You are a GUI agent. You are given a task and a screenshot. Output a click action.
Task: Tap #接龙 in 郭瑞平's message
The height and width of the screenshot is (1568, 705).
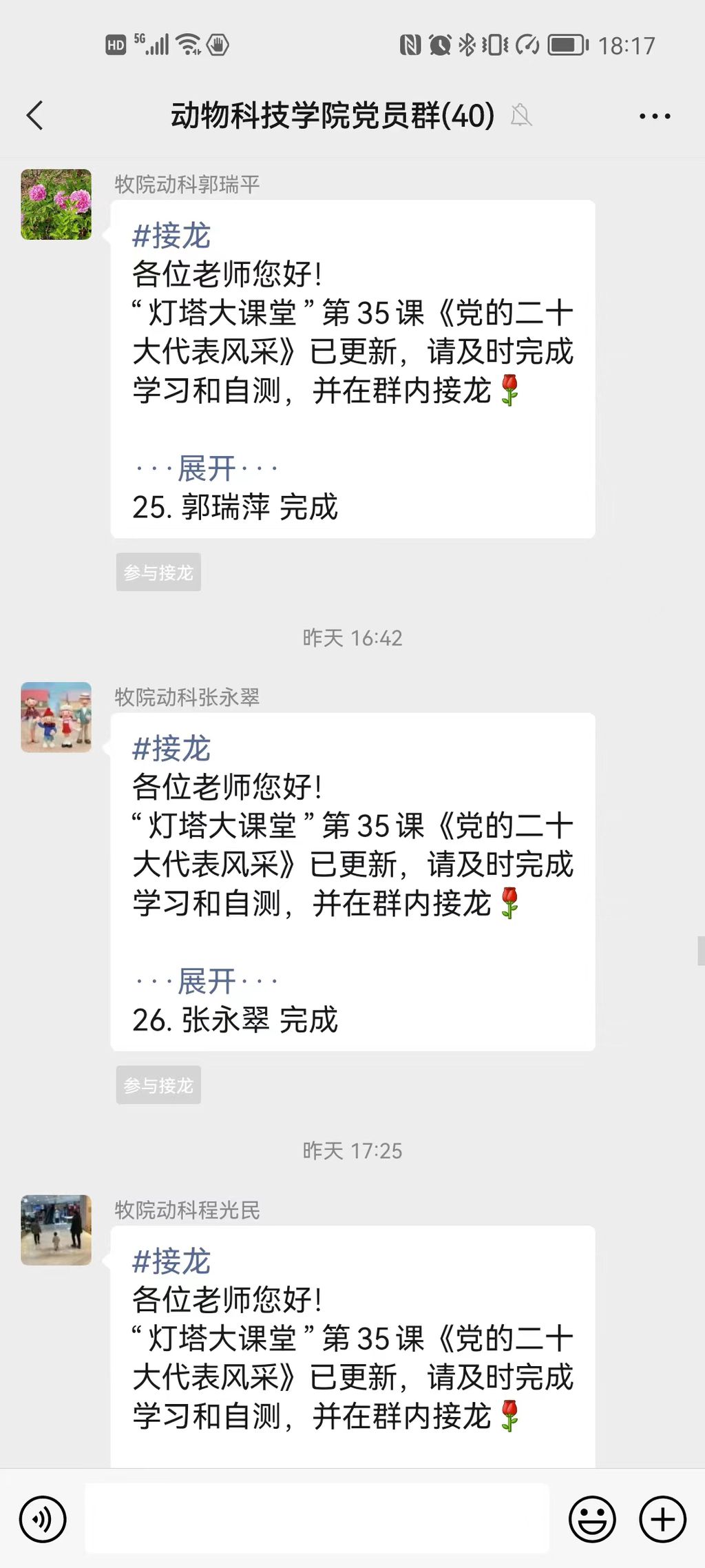click(x=171, y=236)
